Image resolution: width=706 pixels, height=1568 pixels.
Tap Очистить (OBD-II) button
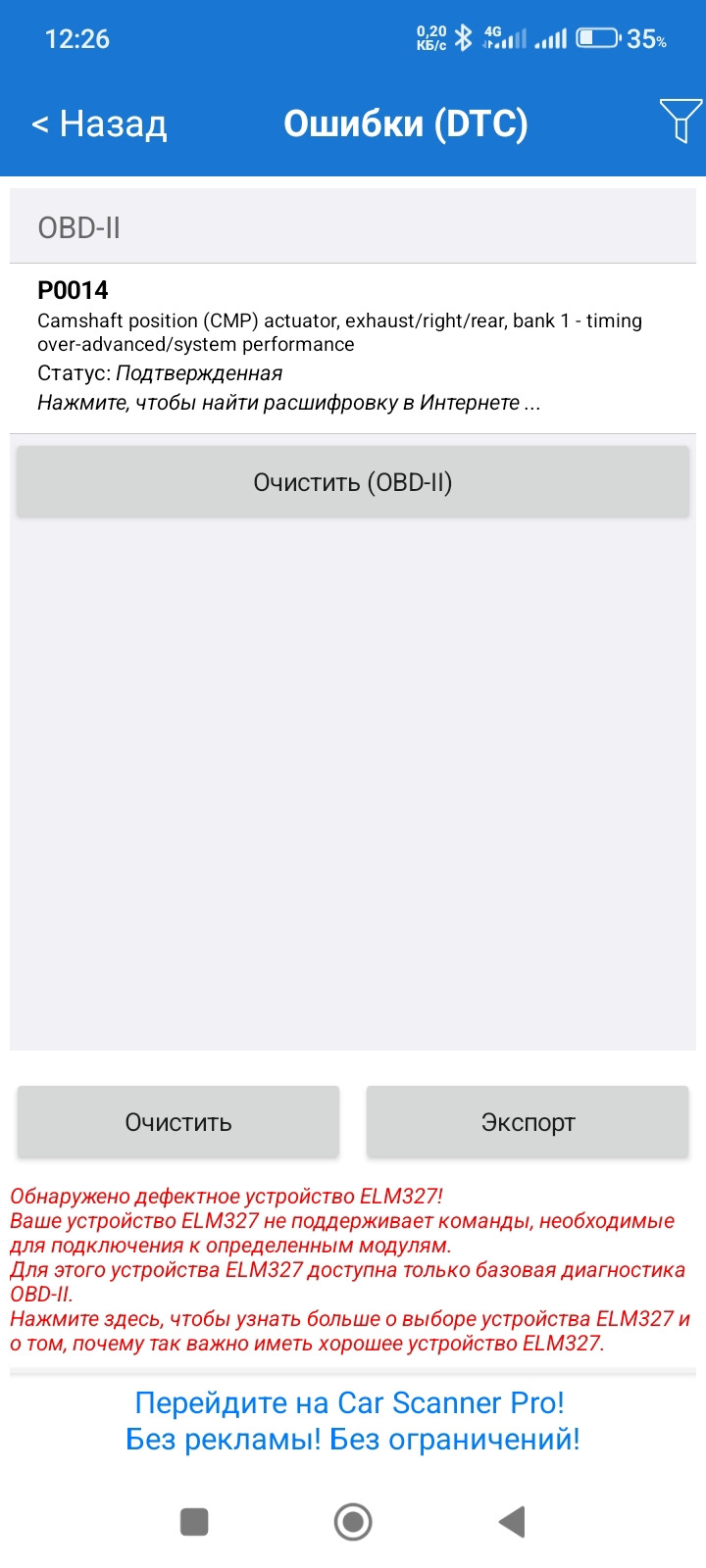point(353,482)
